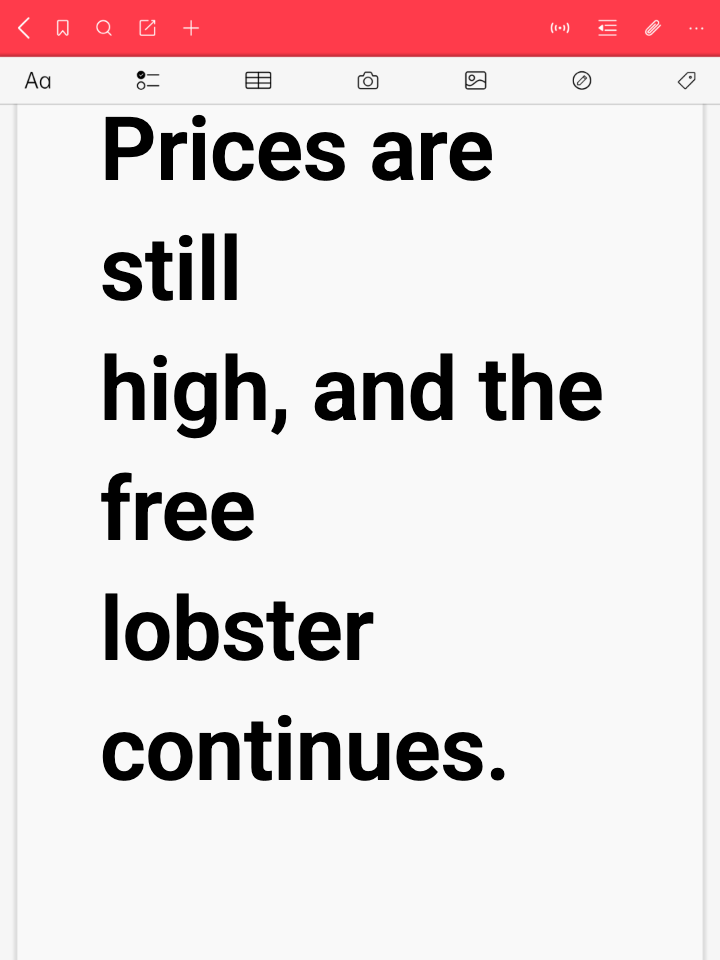The image size is (720, 960).
Task: Bookmark this note
Action: (62, 28)
